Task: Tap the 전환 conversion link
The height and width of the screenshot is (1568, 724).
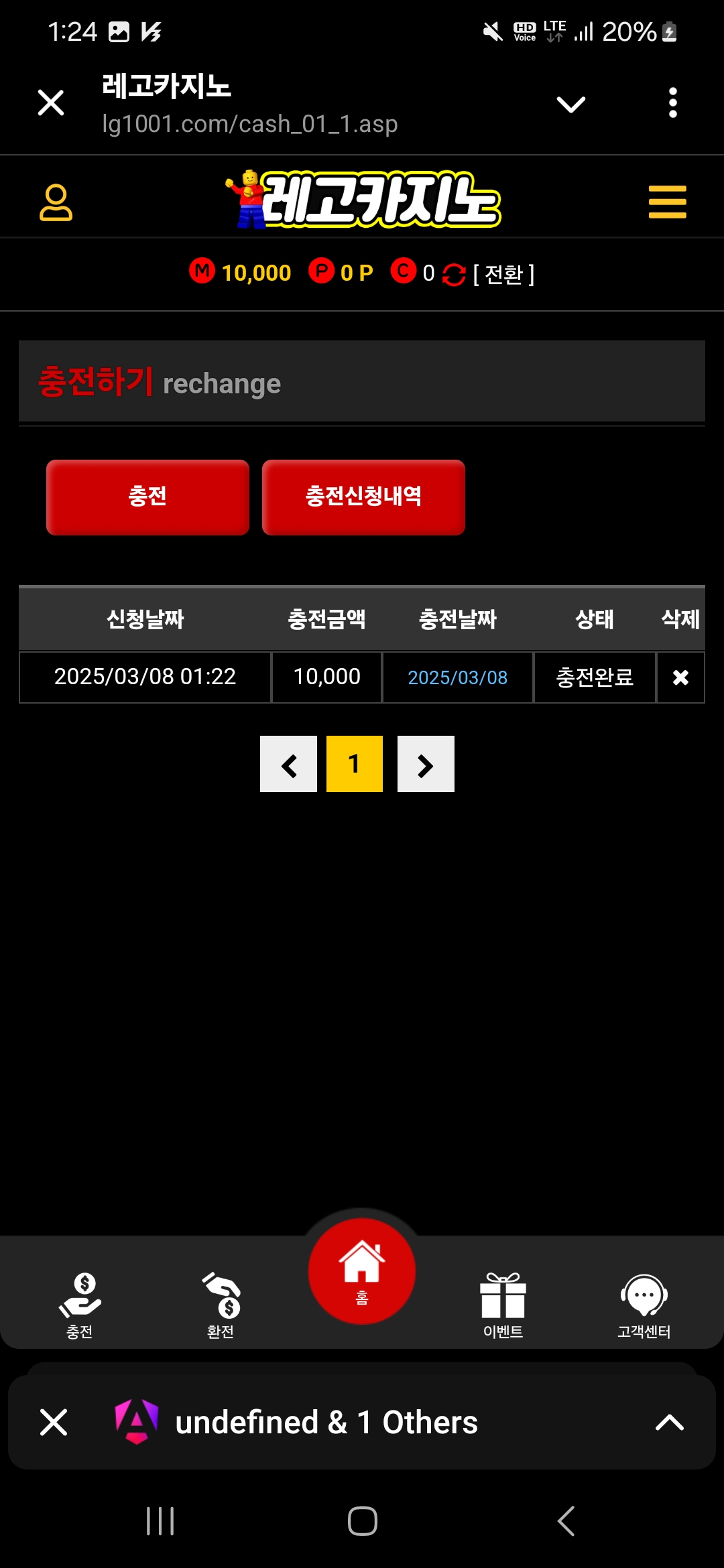Action: (x=503, y=274)
